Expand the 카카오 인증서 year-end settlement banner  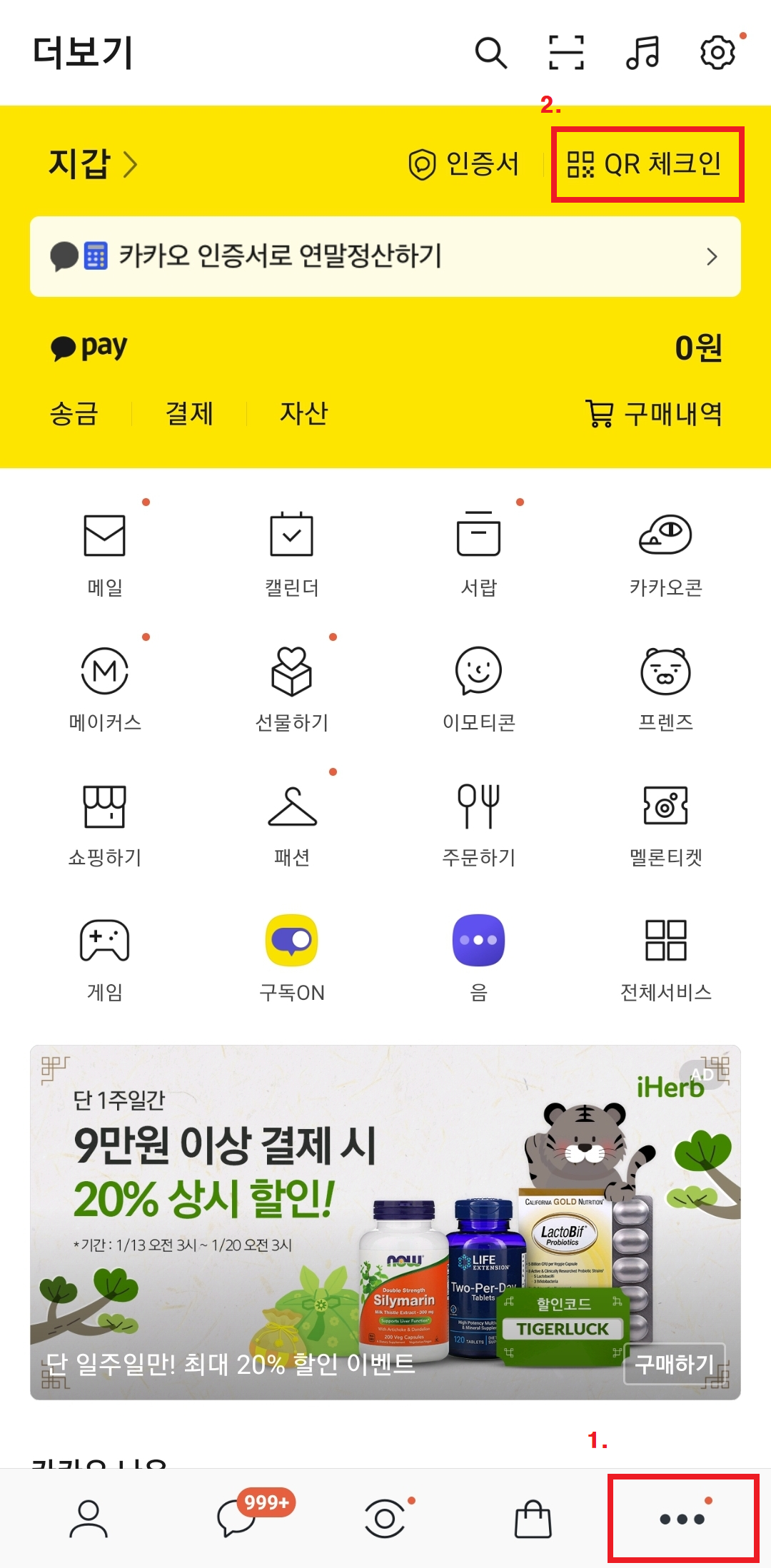(x=385, y=257)
